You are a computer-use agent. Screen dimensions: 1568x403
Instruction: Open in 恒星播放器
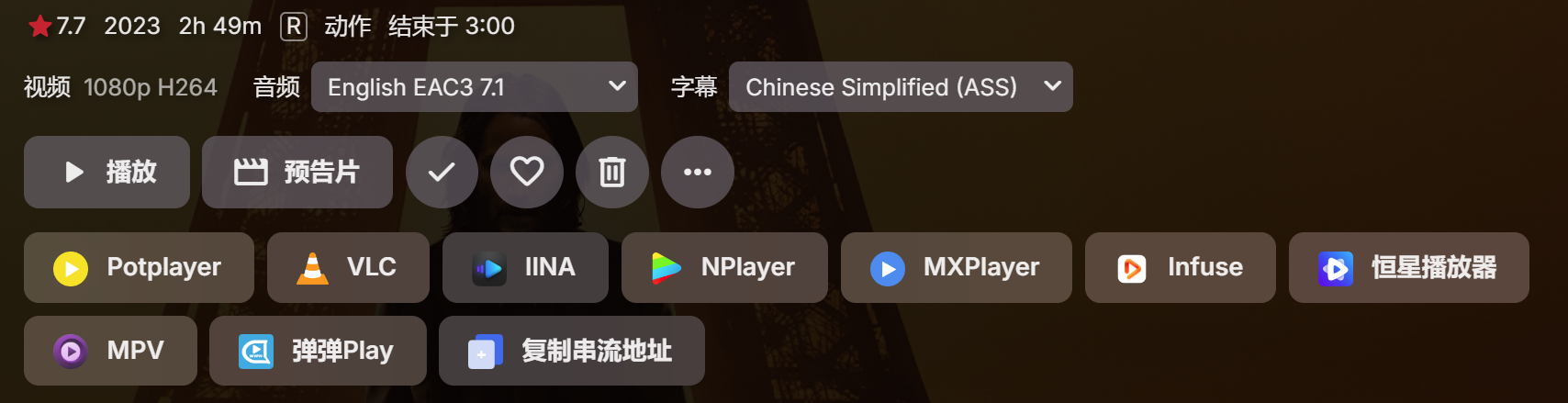coord(1408,267)
